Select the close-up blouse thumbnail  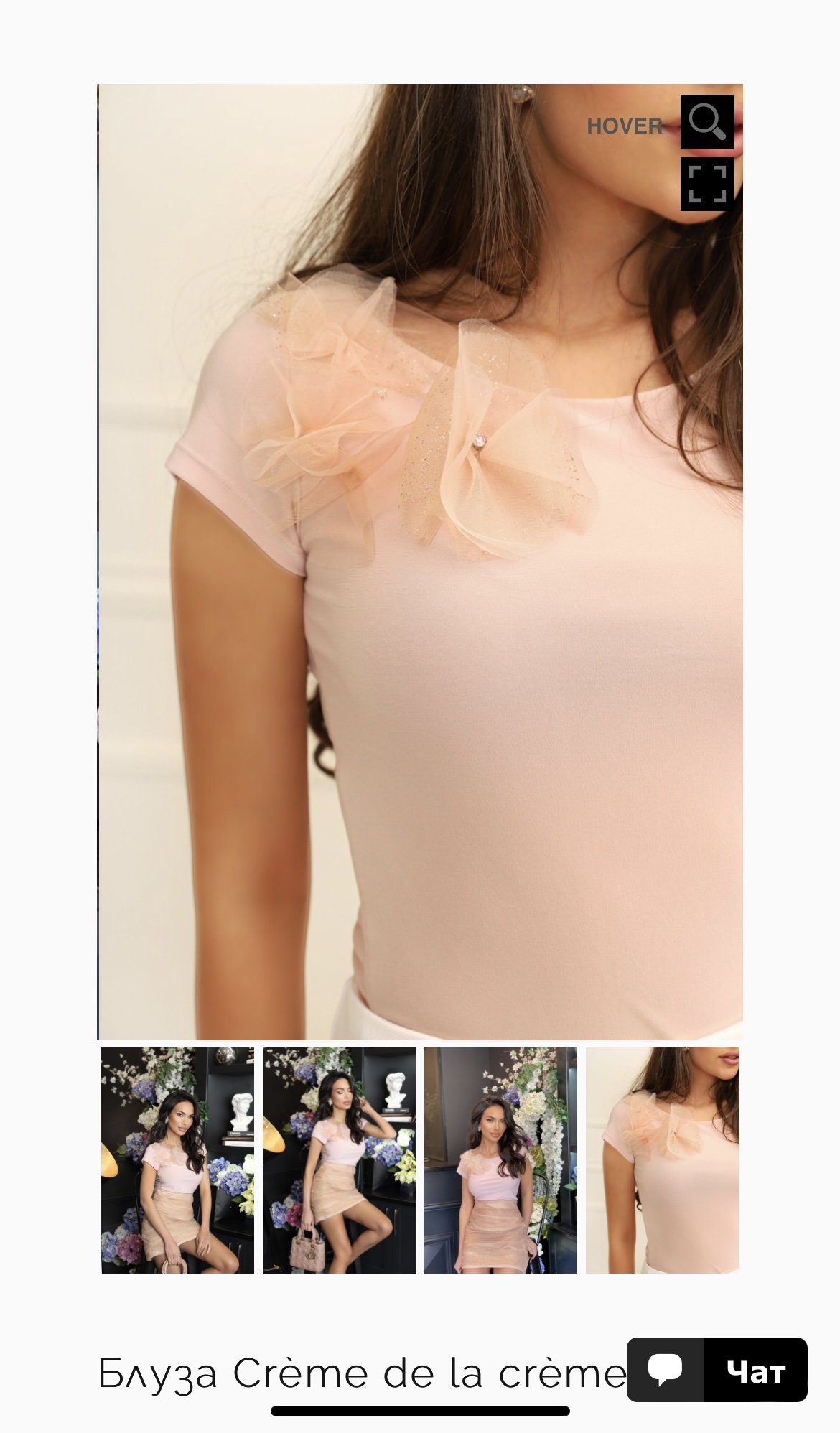click(662, 1160)
